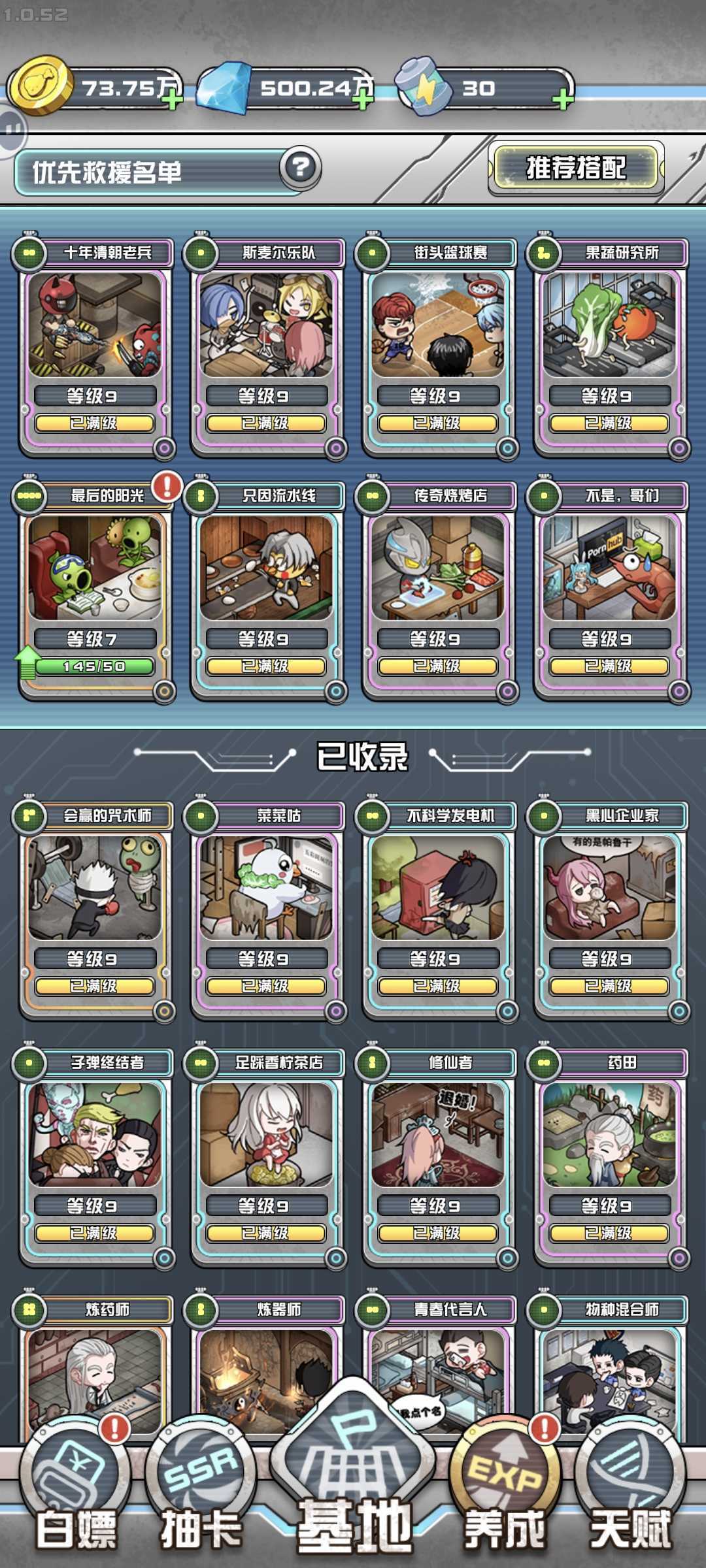The image size is (706, 1568).
Task: Open 推荐搭配 recommendations
Action: (576, 168)
